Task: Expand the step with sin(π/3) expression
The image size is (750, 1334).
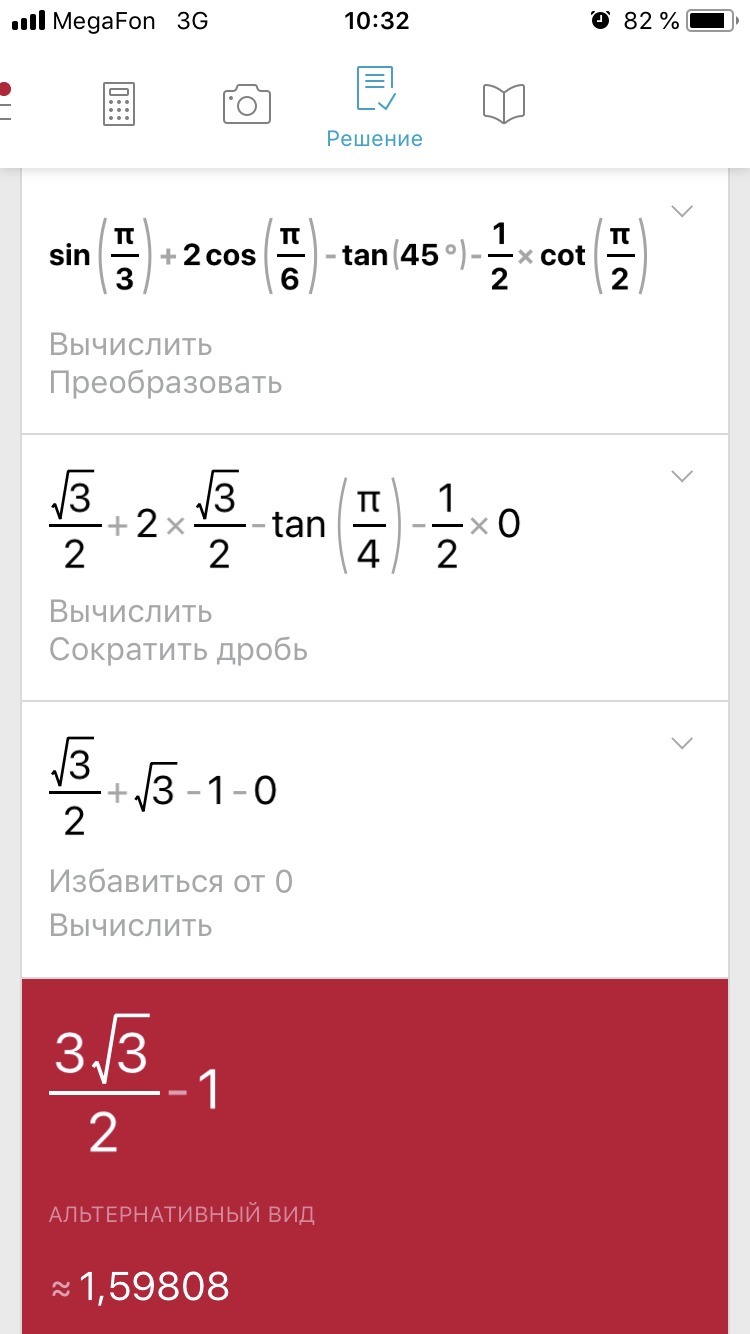Action: pyautogui.click(x=682, y=211)
